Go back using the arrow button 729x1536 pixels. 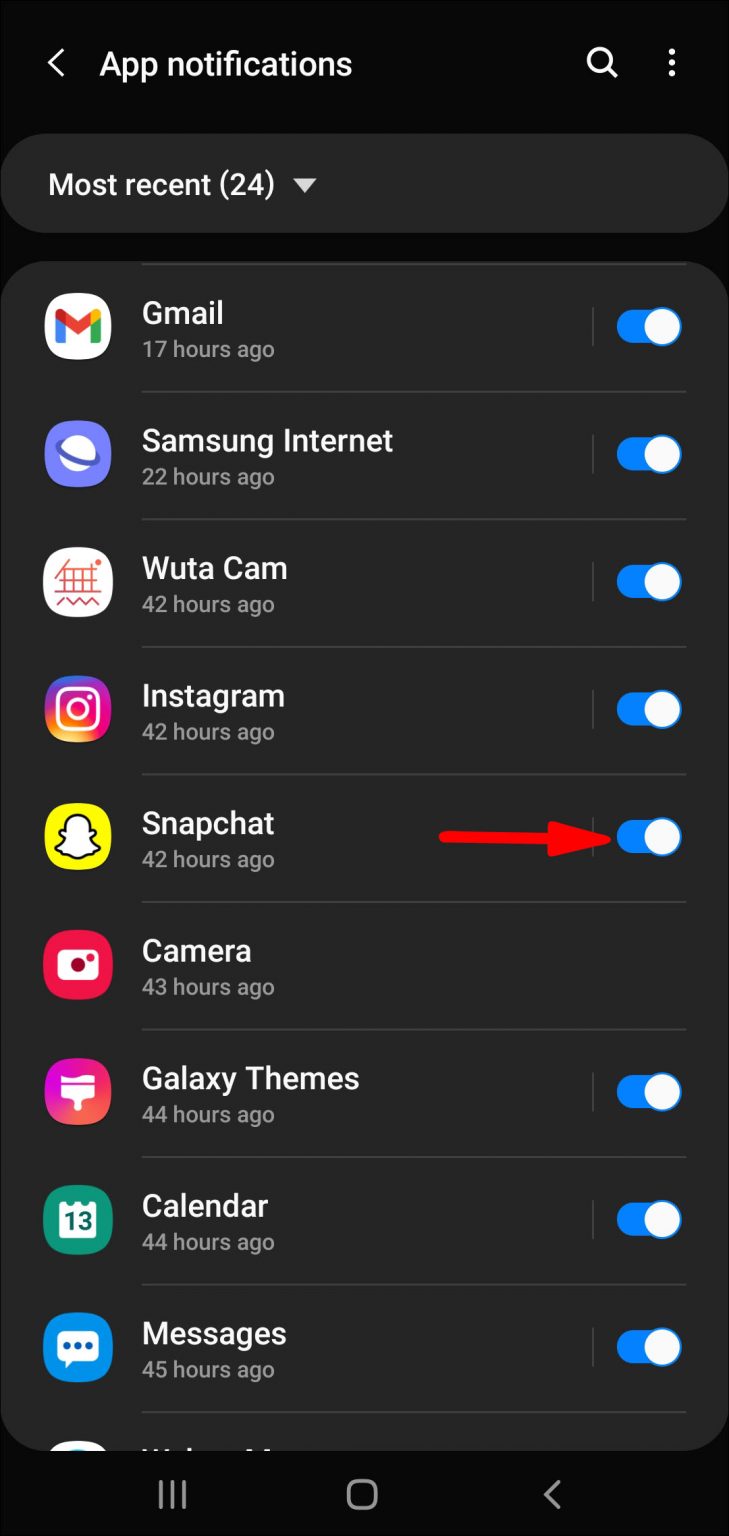click(56, 63)
